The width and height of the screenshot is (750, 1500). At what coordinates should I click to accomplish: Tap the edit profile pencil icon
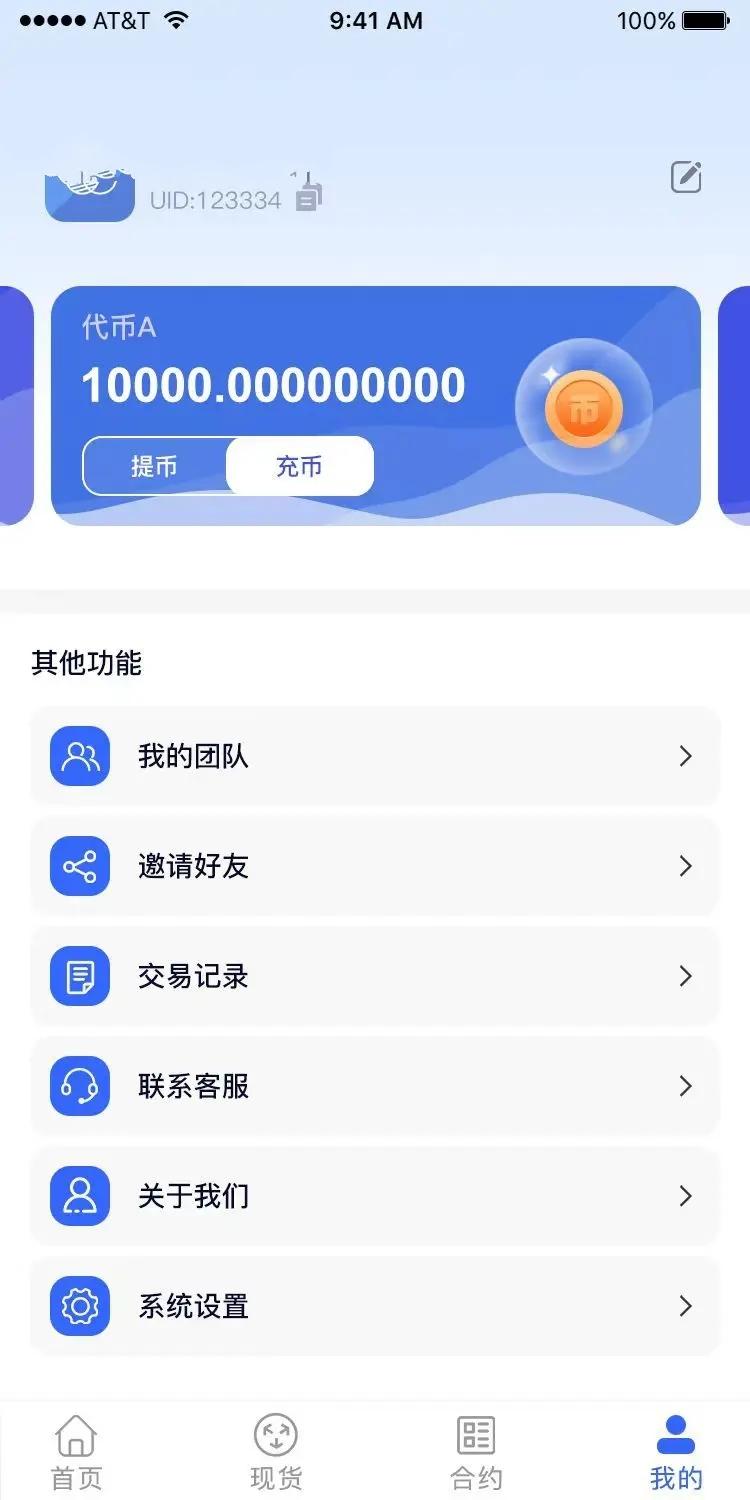[x=686, y=177]
